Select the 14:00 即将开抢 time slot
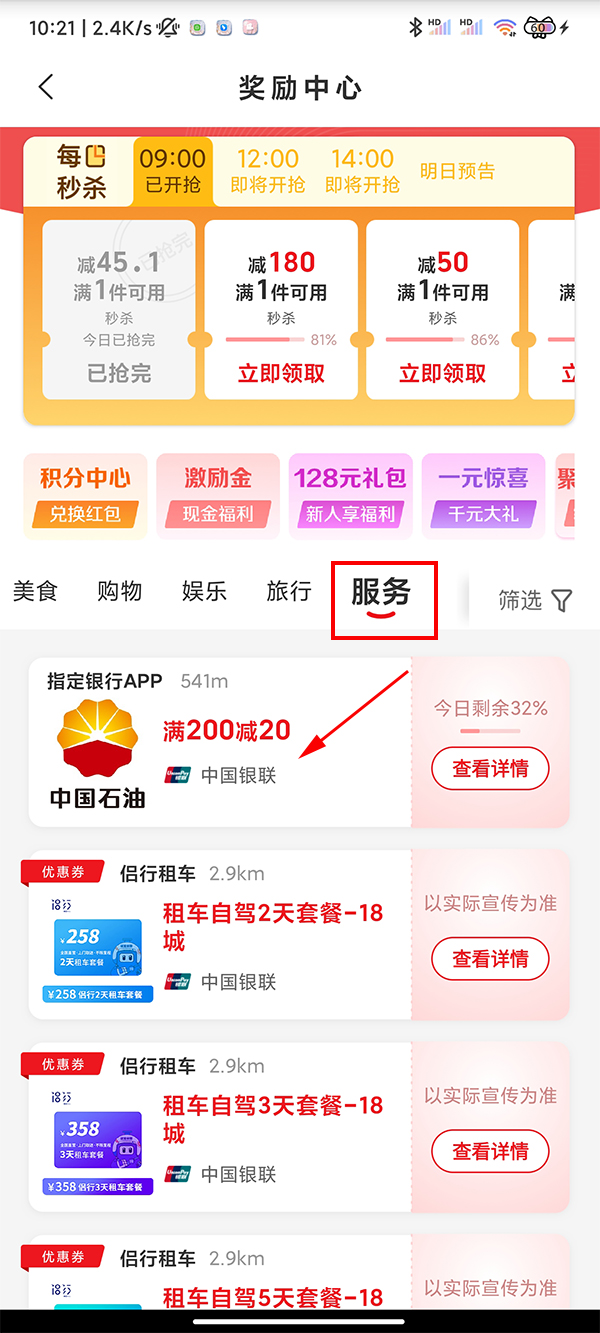Image resolution: width=600 pixels, height=1333 pixels. pyautogui.click(x=362, y=171)
